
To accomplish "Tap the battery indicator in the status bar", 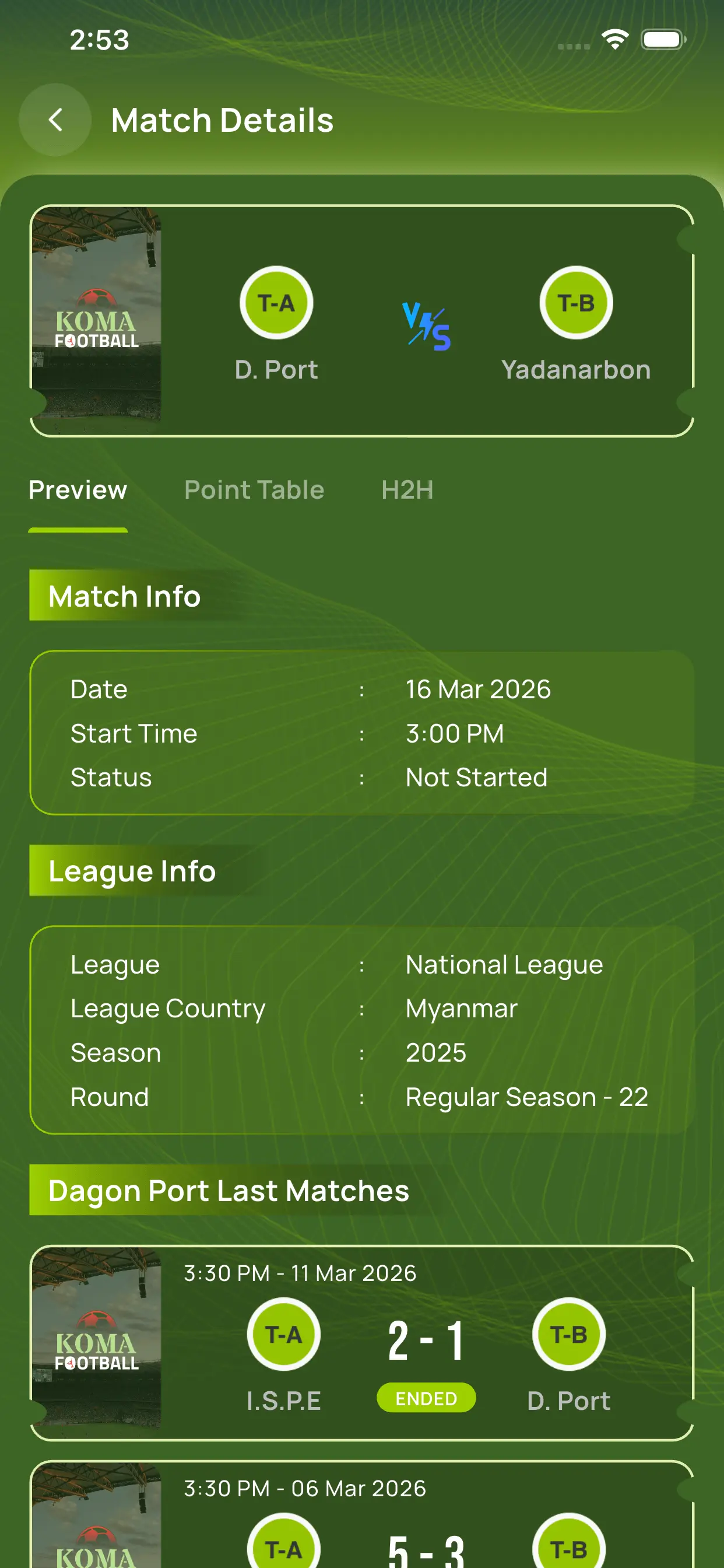I will 665,38.
